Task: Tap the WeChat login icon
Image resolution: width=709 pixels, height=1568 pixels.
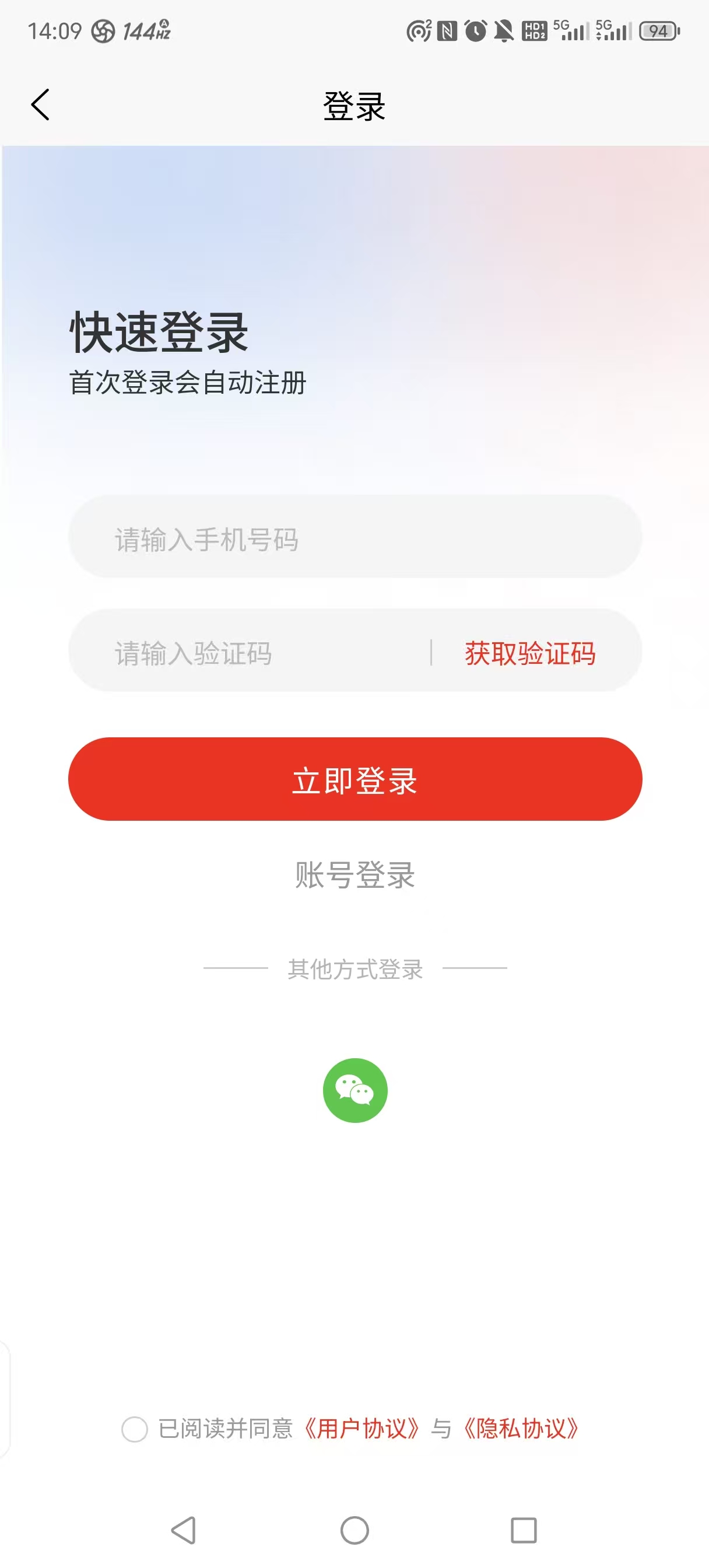Action: 355,1090
